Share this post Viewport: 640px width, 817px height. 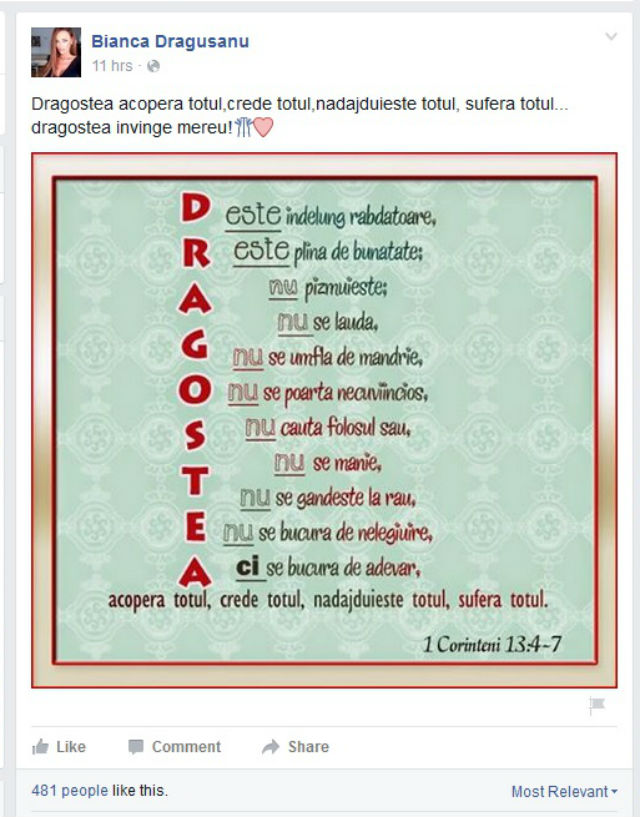pyautogui.click(x=295, y=747)
